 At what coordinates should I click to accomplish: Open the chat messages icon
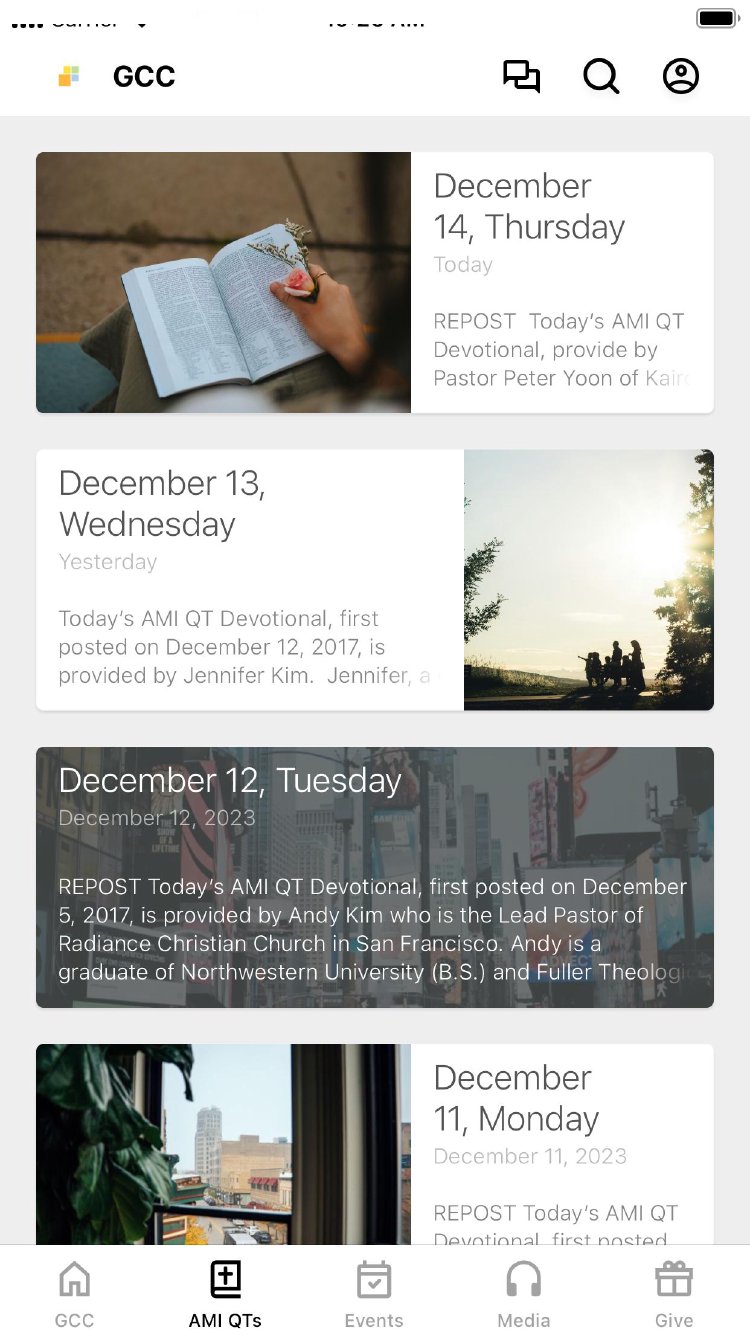pyautogui.click(x=521, y=77)
